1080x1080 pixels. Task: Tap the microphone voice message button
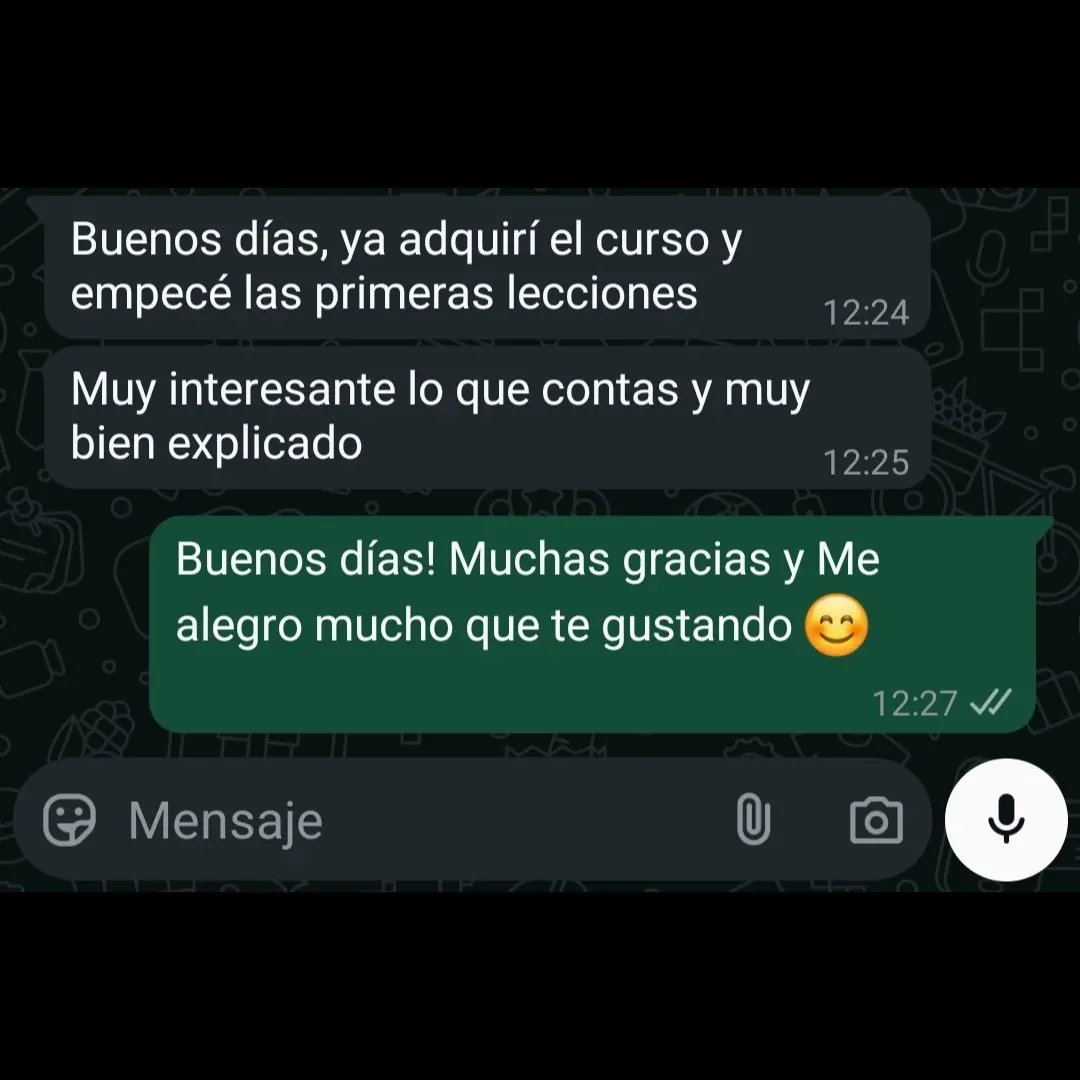pyautogui.click(x=1006, y=820)
